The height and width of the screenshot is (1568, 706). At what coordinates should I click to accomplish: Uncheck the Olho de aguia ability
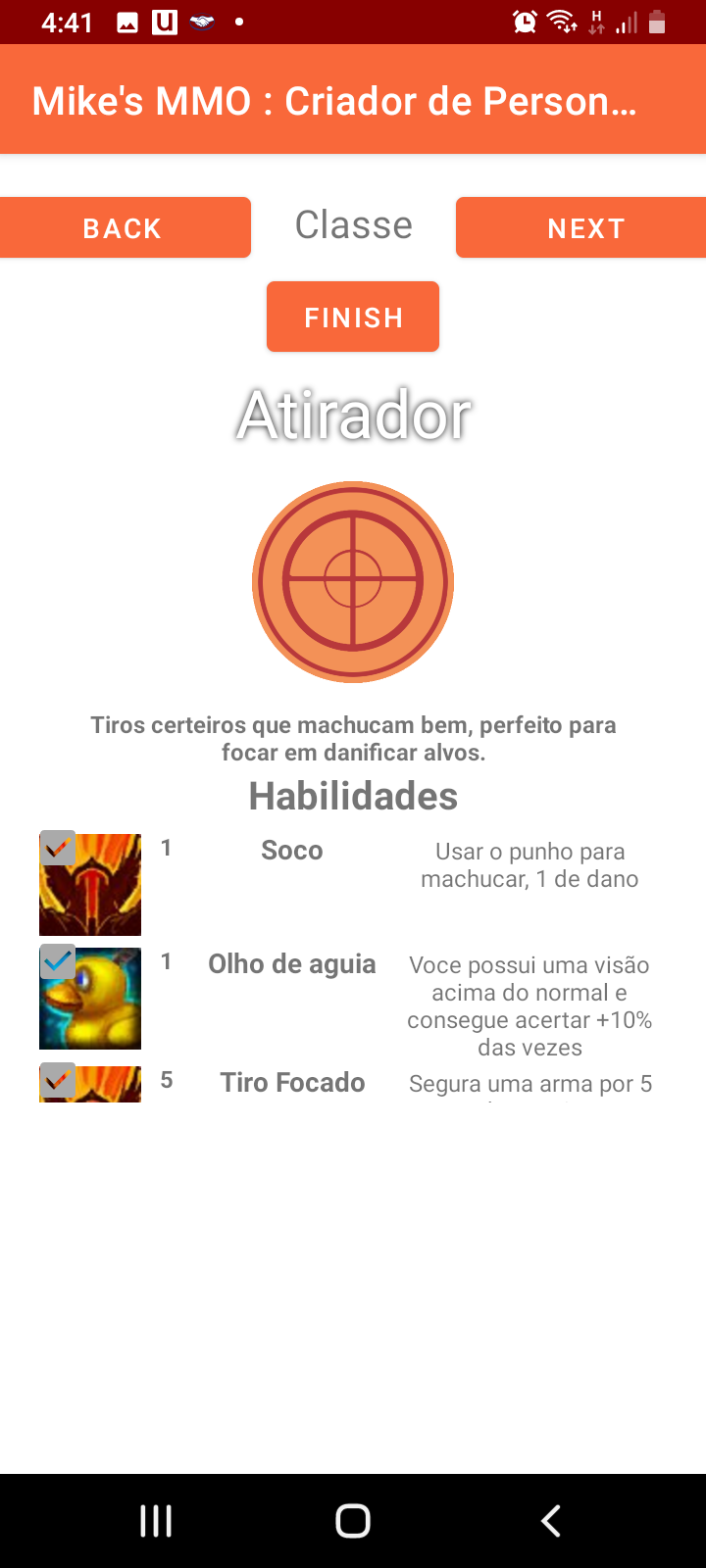58,961
